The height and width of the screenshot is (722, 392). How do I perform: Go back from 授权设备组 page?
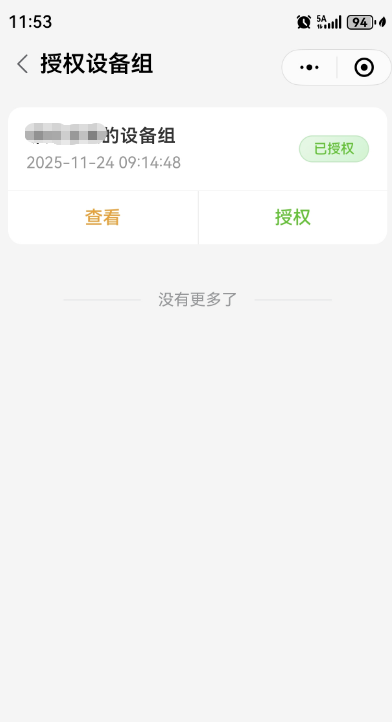pos(23,64)
